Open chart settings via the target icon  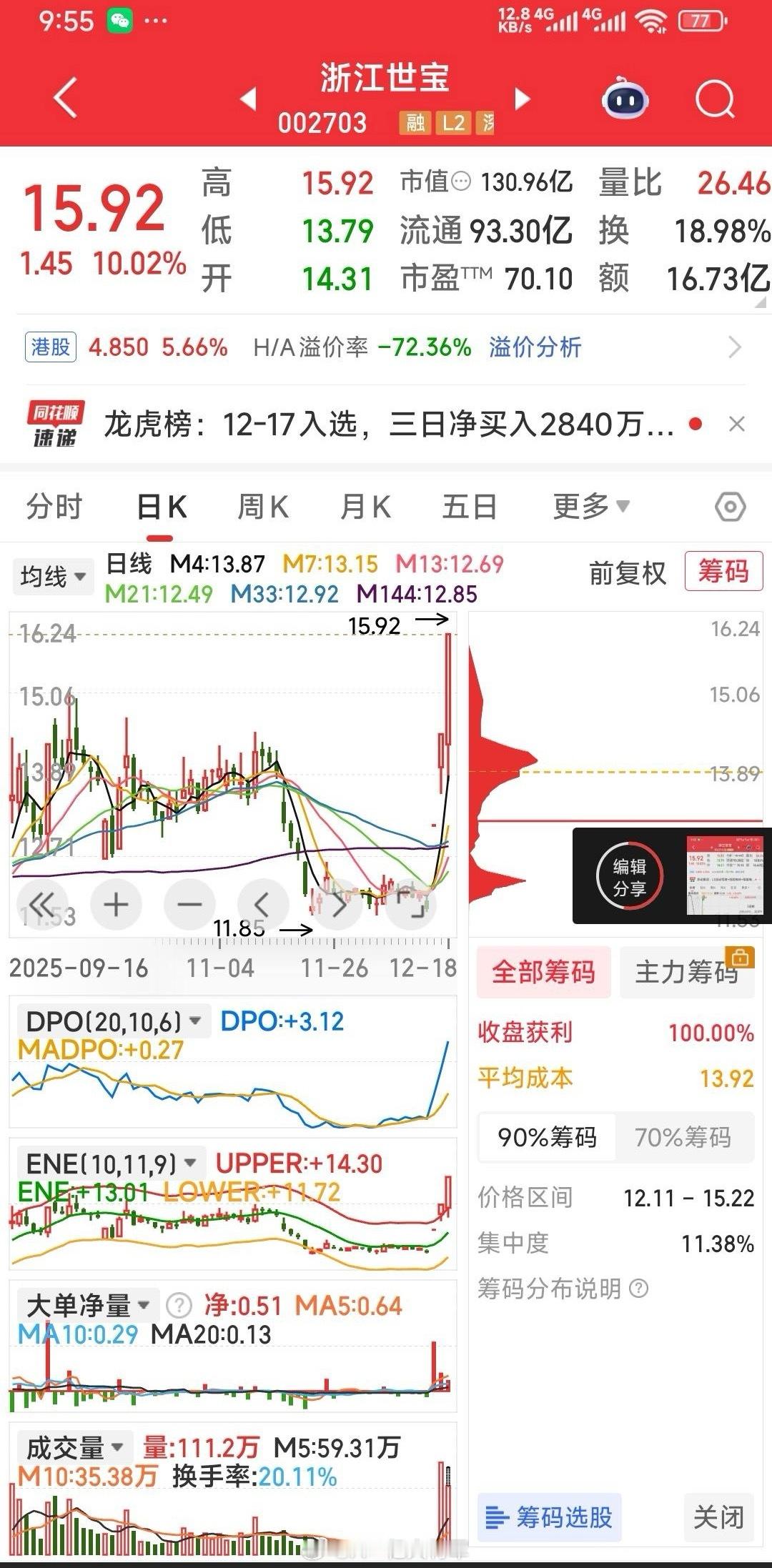tap(732, 506)
